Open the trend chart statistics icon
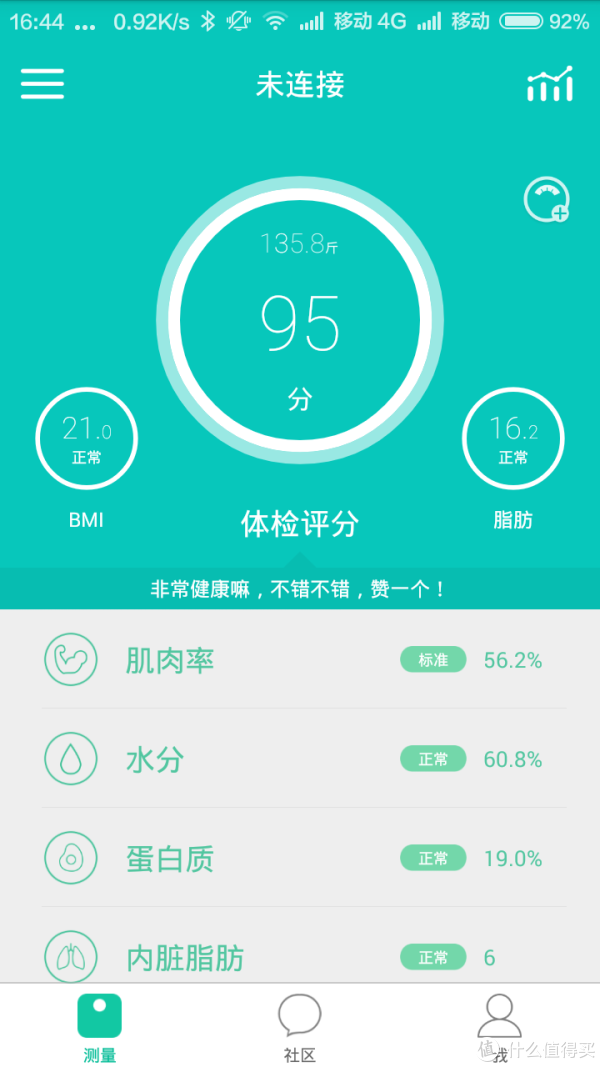This screenshot has height=1067, width=600. coord(550,84)
